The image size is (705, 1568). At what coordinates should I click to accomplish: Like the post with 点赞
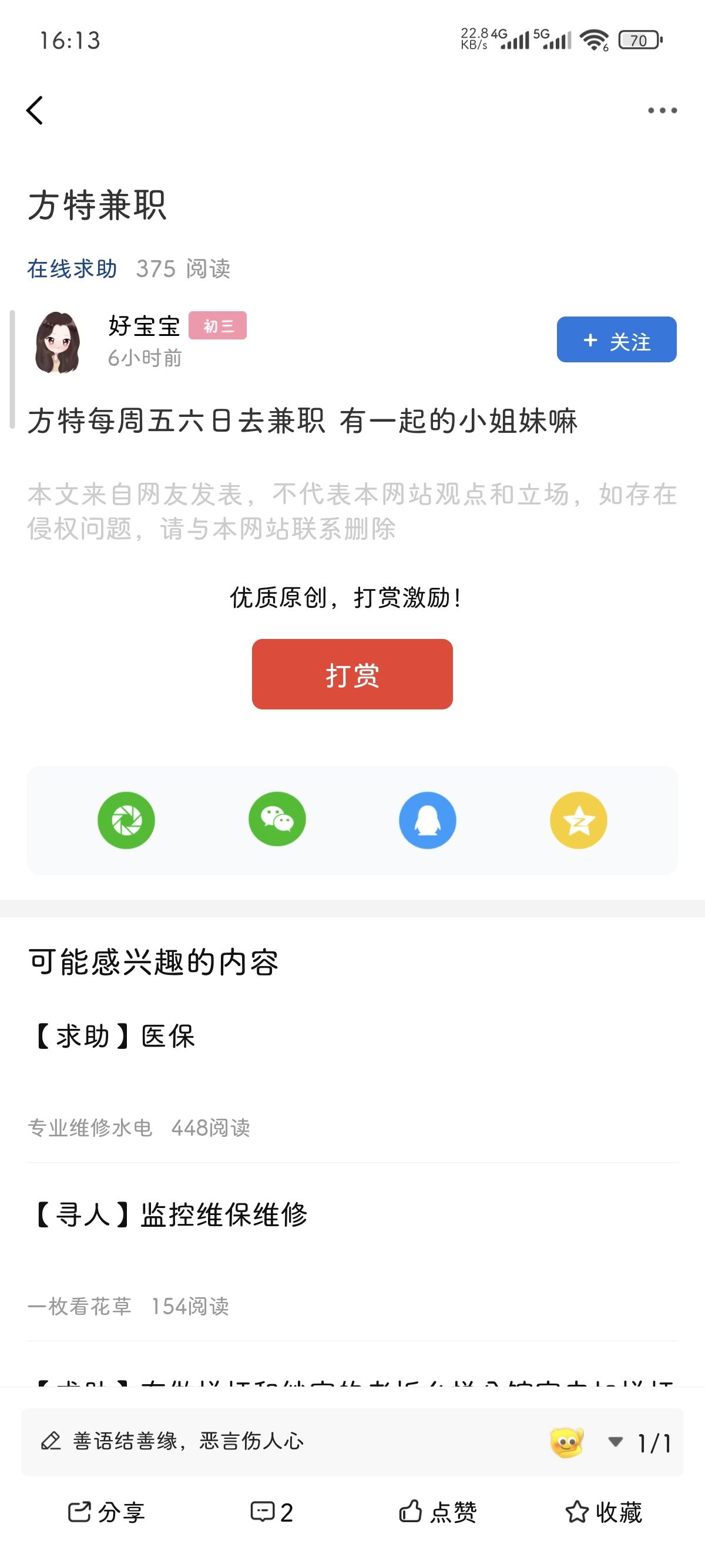(x=438, y=1512)
